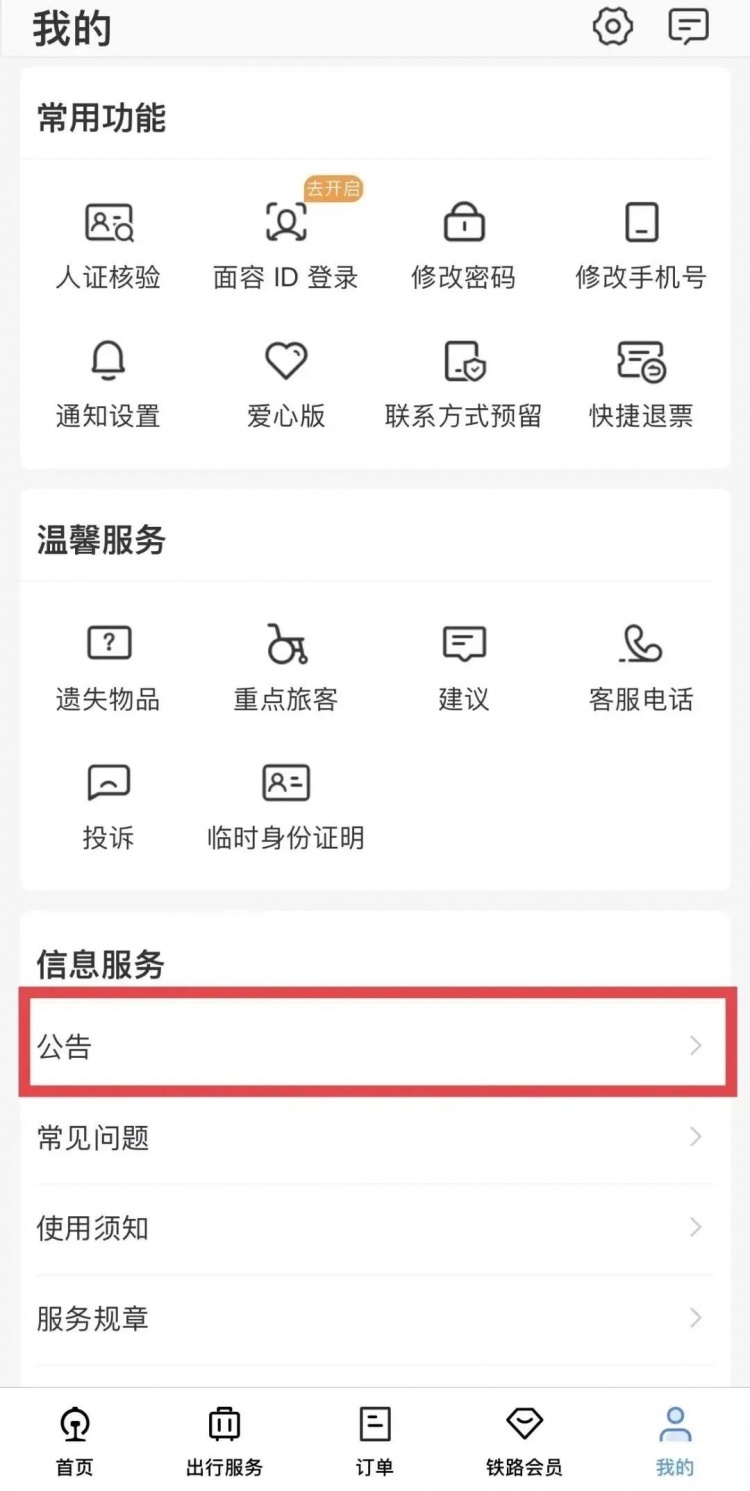The width and height of the screenshot is (750, 1491).
Task: Tap 快捷退票 for quick refund
Action: click(x=641, y=384)
